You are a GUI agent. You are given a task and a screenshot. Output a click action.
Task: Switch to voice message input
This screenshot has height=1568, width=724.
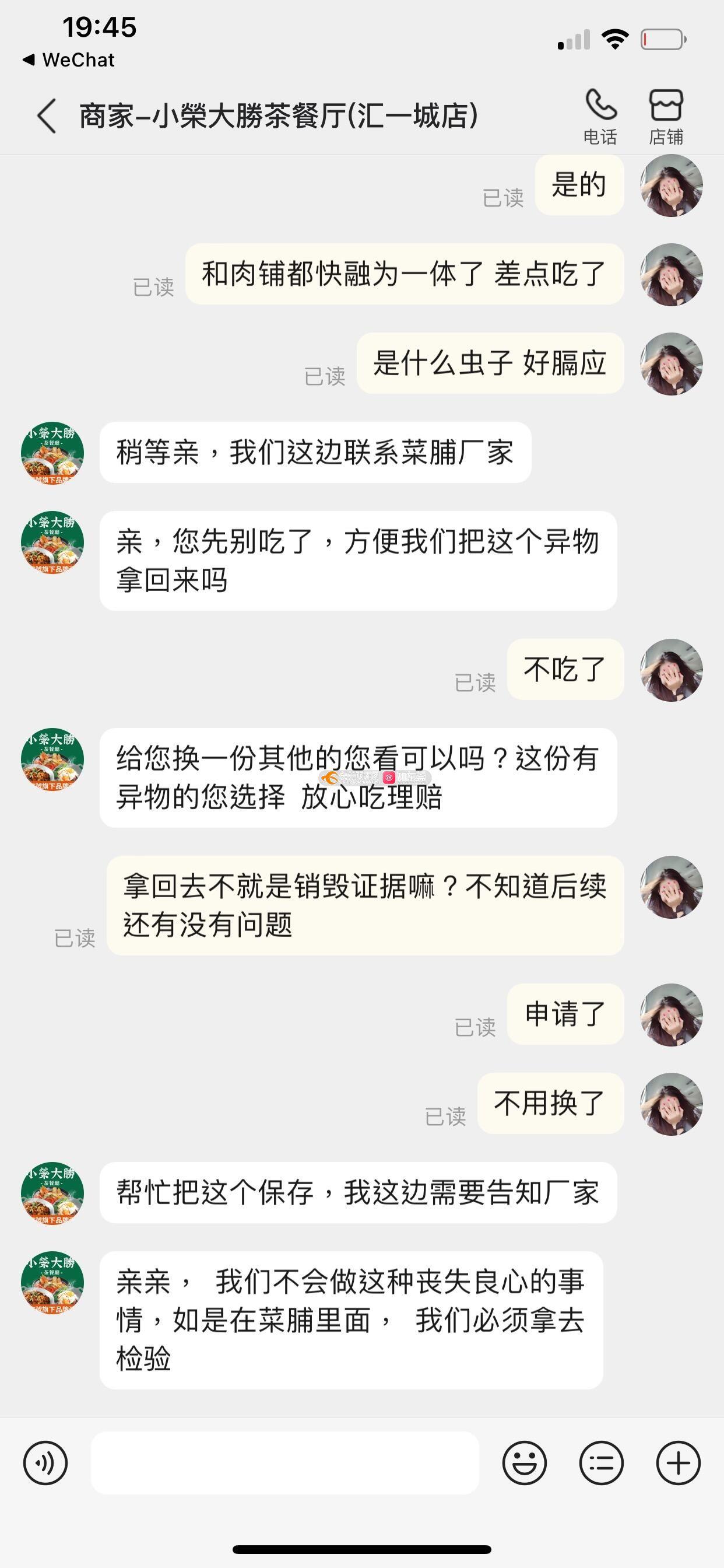tap(45, 1462)
